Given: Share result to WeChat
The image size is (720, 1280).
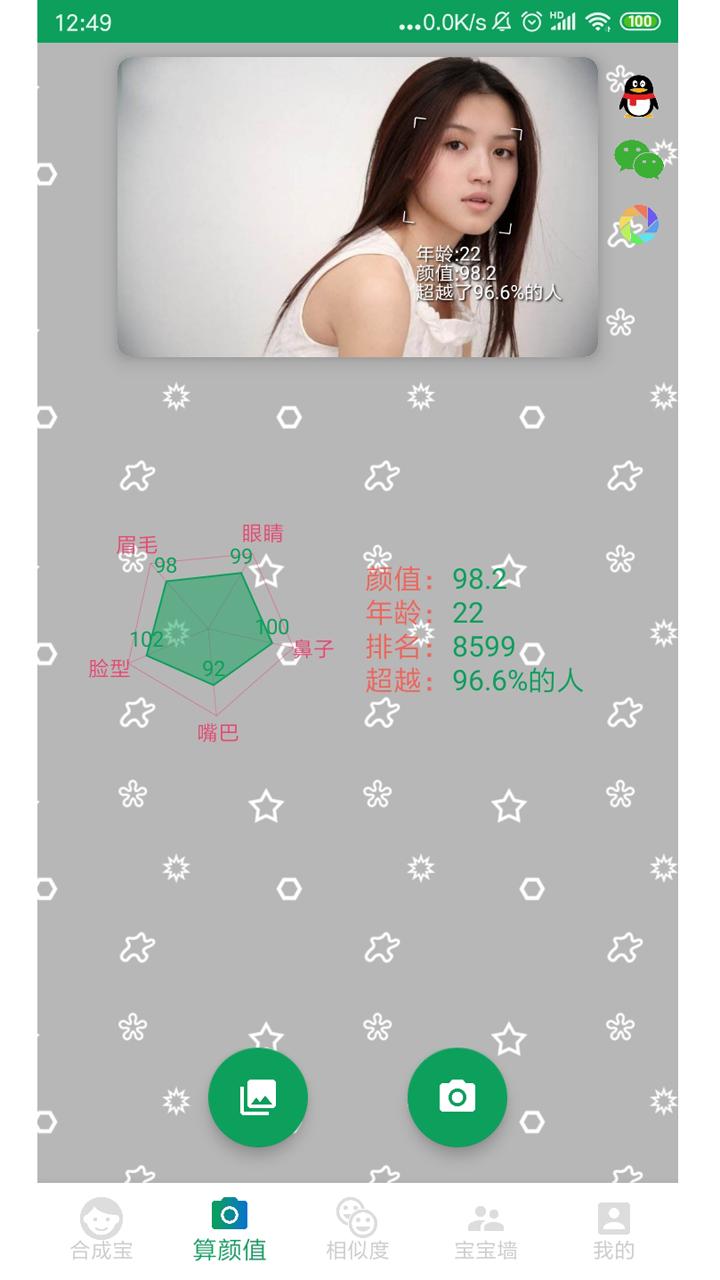Looking at the screenshot, I should point(638,160).
